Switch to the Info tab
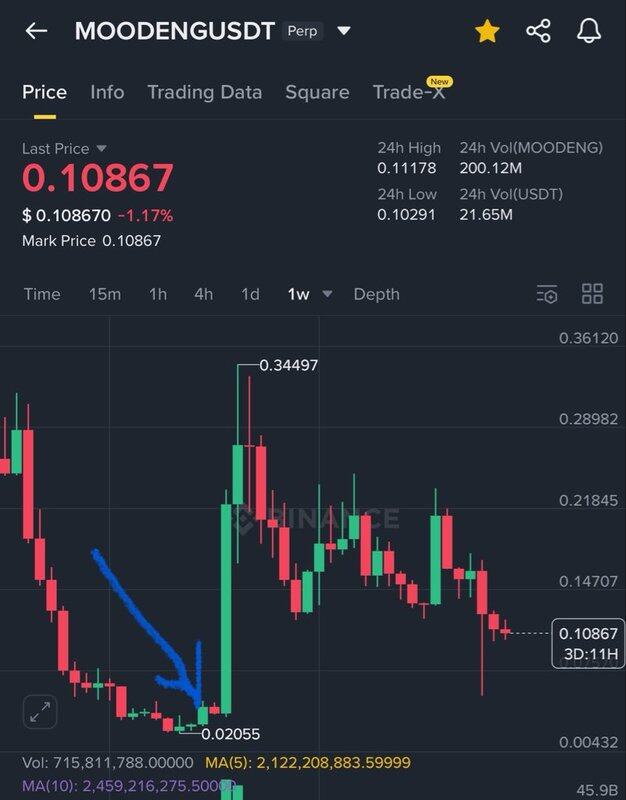The width and height of the screenshot is (626, 800). pos(107,92)
